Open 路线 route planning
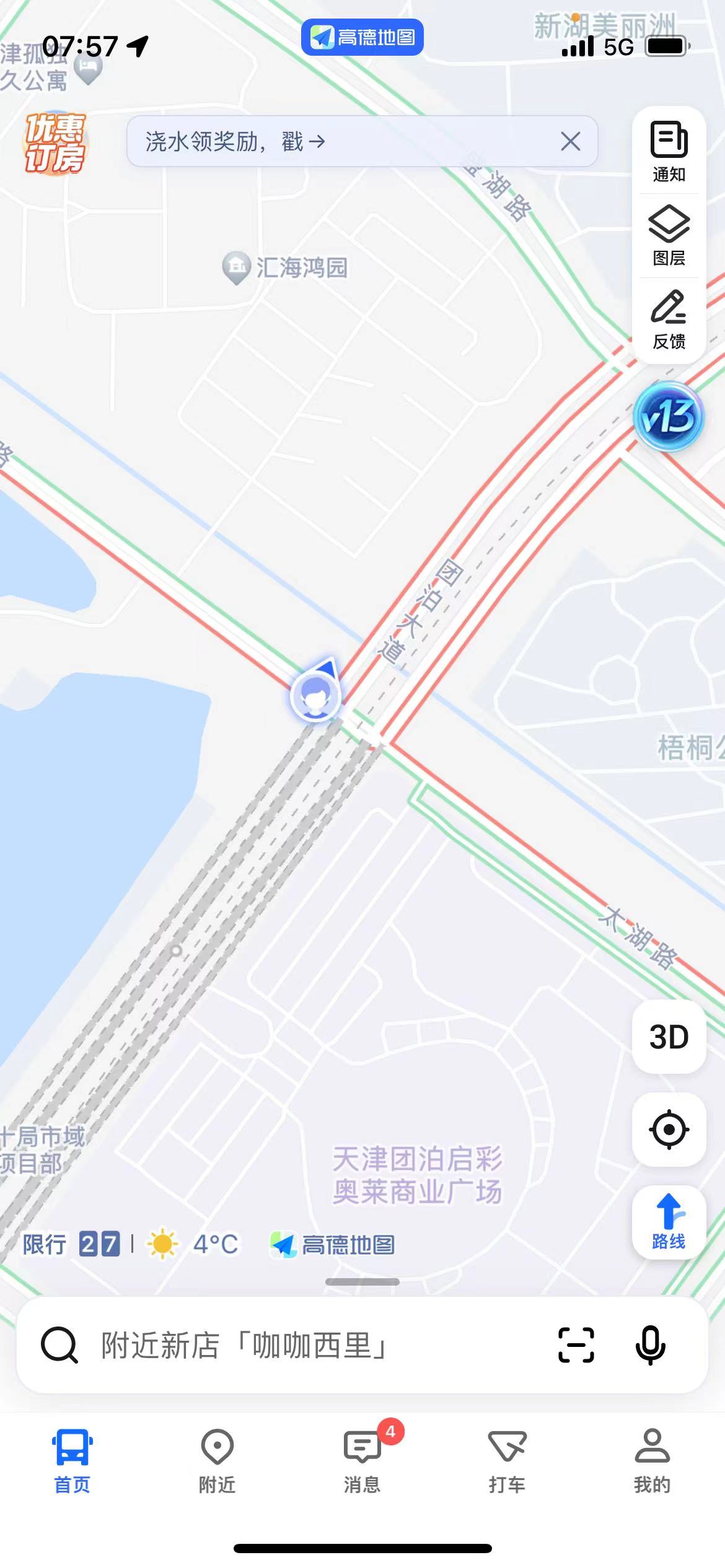725x1568 pixels. click(x=669, y=1222)
